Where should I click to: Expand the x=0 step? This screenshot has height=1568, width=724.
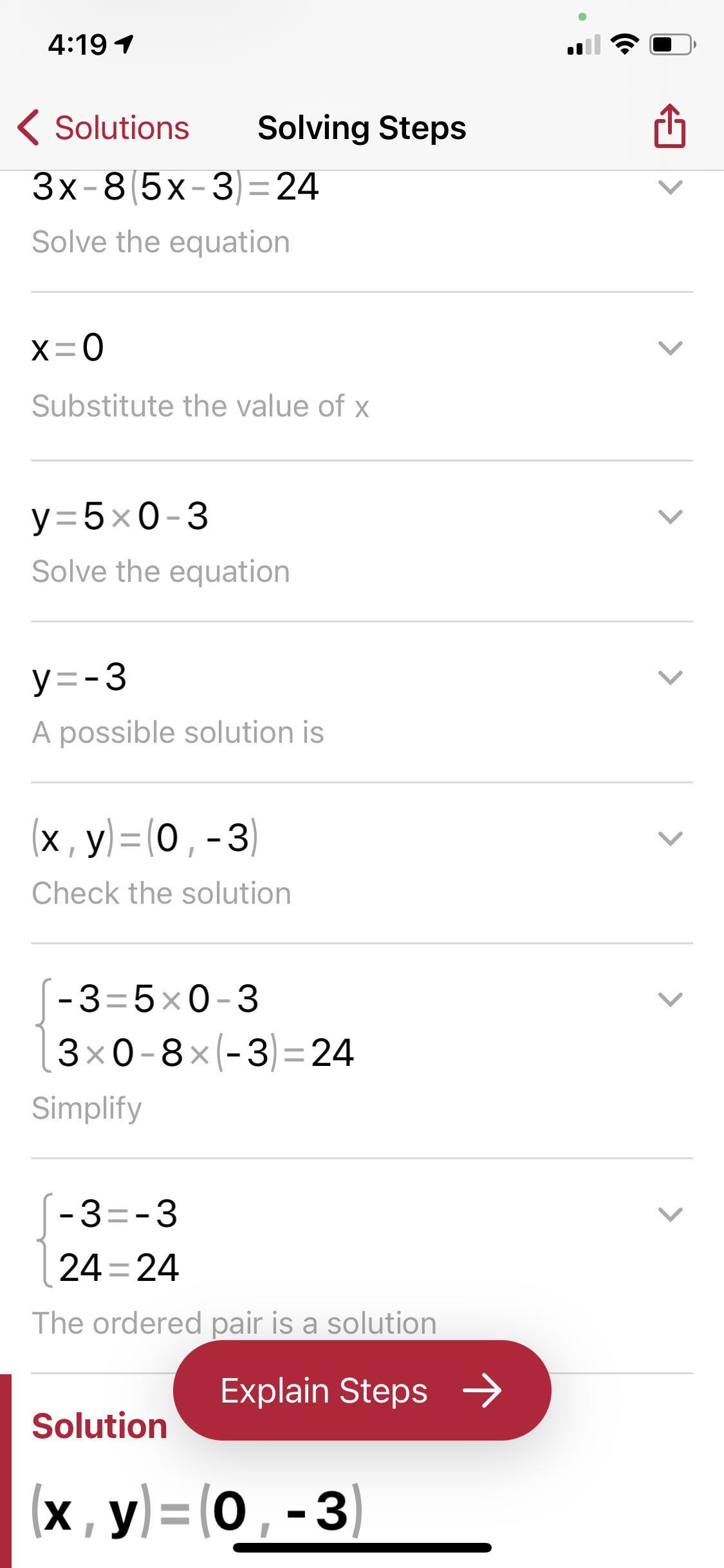[x=670, y=348]
